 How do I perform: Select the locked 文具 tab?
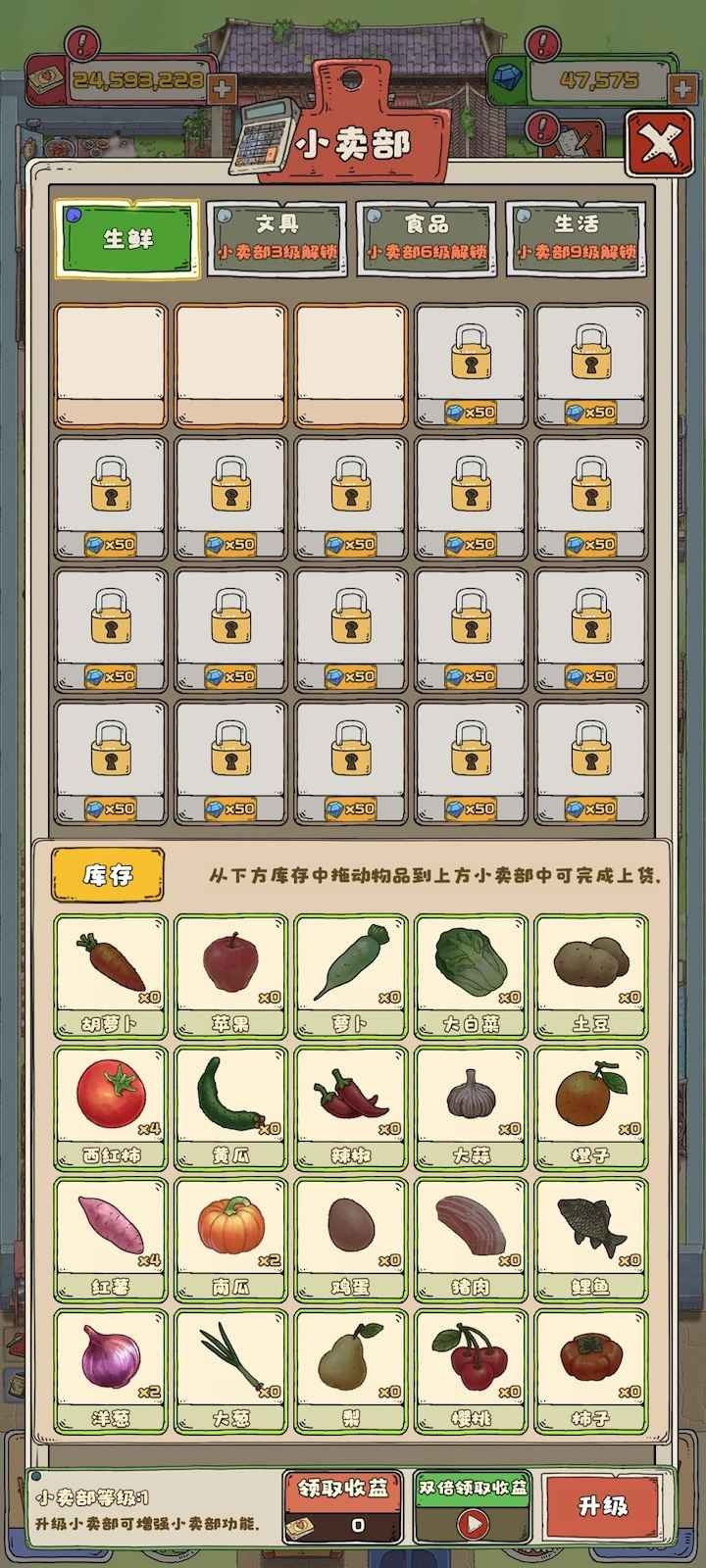pyautogui.click(x=278, y=239)
